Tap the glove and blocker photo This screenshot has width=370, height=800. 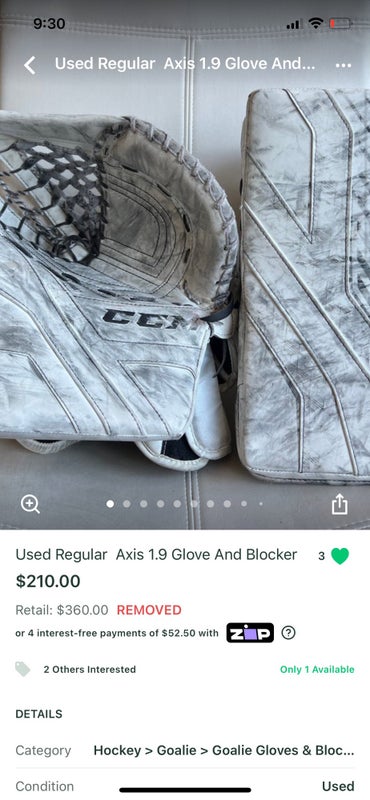click(x=185, y=286)
